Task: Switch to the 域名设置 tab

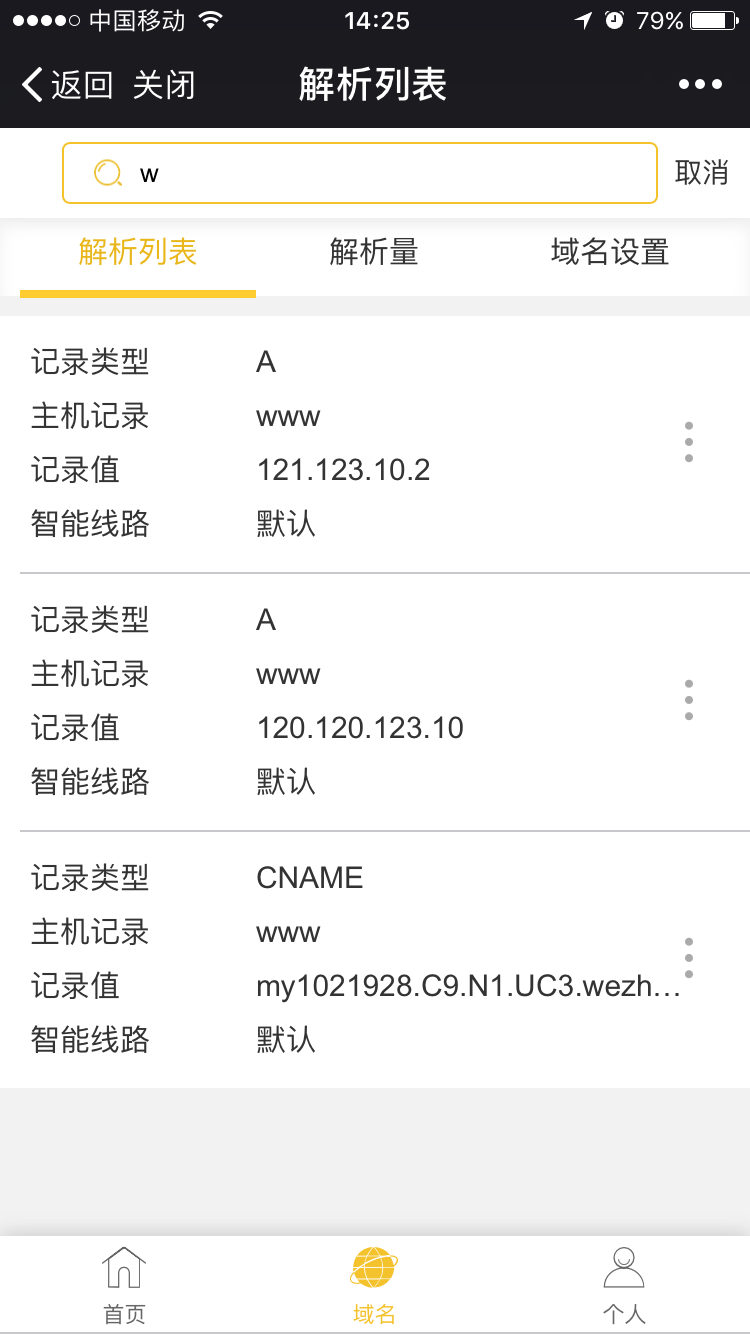Action: click(x=609, y=253)
